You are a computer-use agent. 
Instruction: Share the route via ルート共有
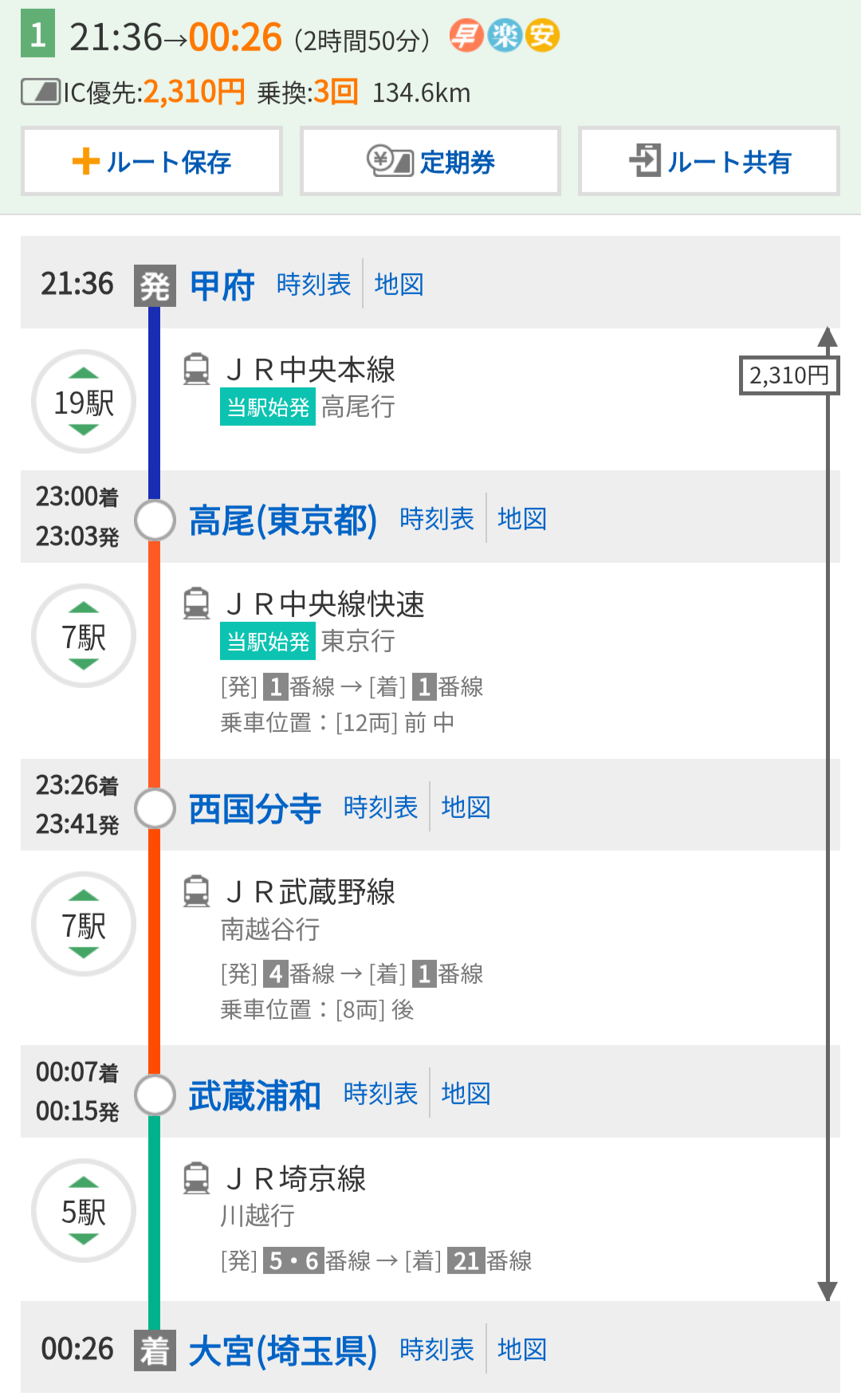point(709,161)
